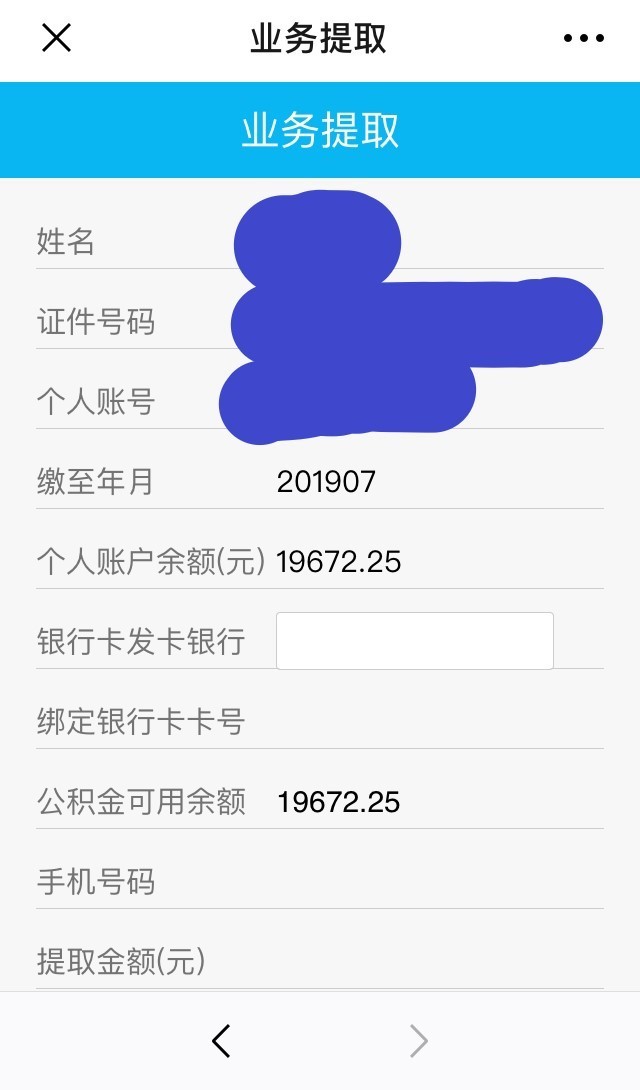Open the three-dot overflow menu
This screenshot has width=640, height=1090.
(x=584, y=39)
